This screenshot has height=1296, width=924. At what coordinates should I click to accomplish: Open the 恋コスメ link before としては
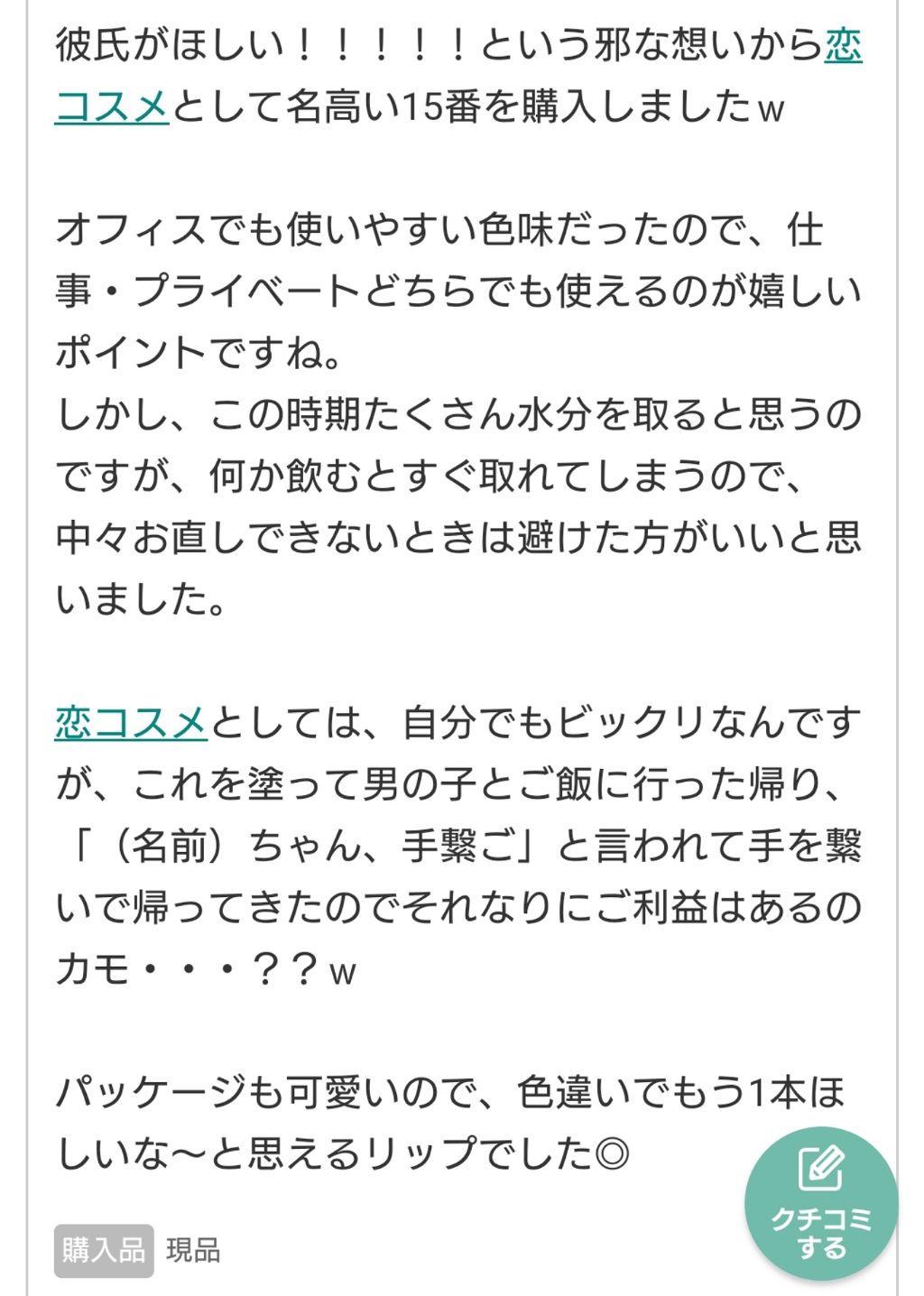pos(132,724)
